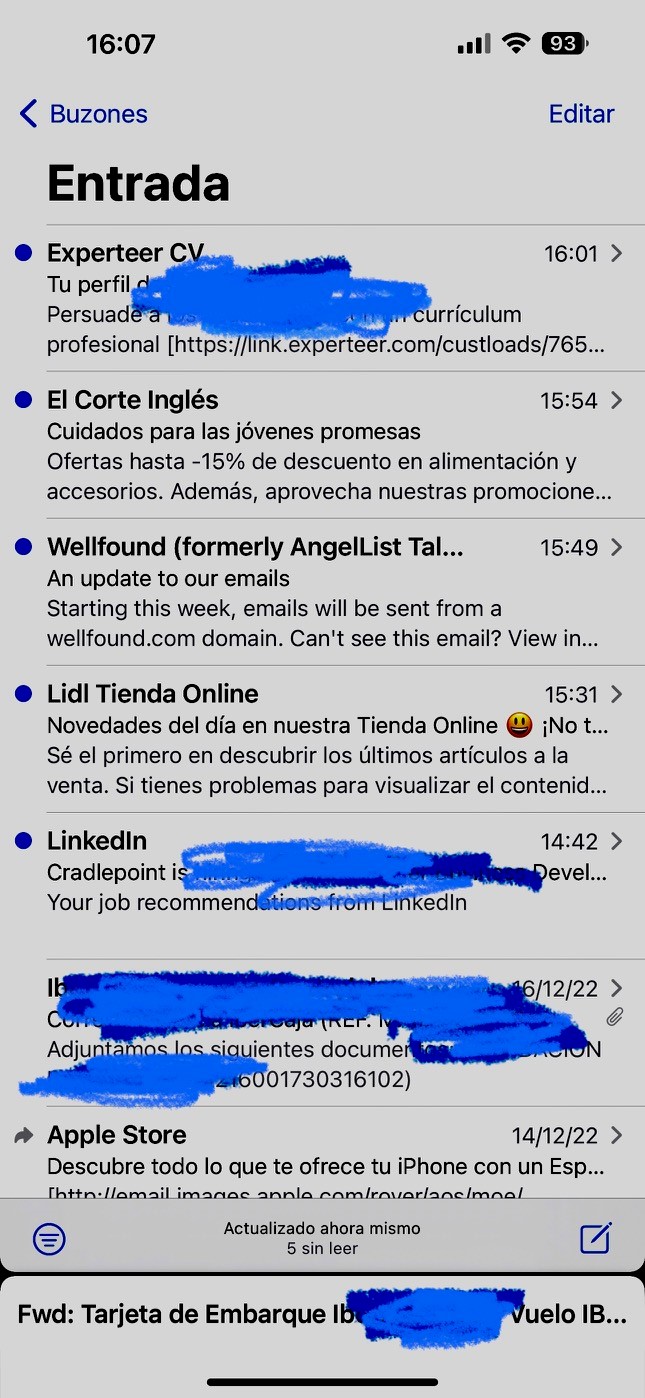Tap Editar to select emails
Image resolution: width=645 pixels, height=1398 pixels.
(581, 114)
